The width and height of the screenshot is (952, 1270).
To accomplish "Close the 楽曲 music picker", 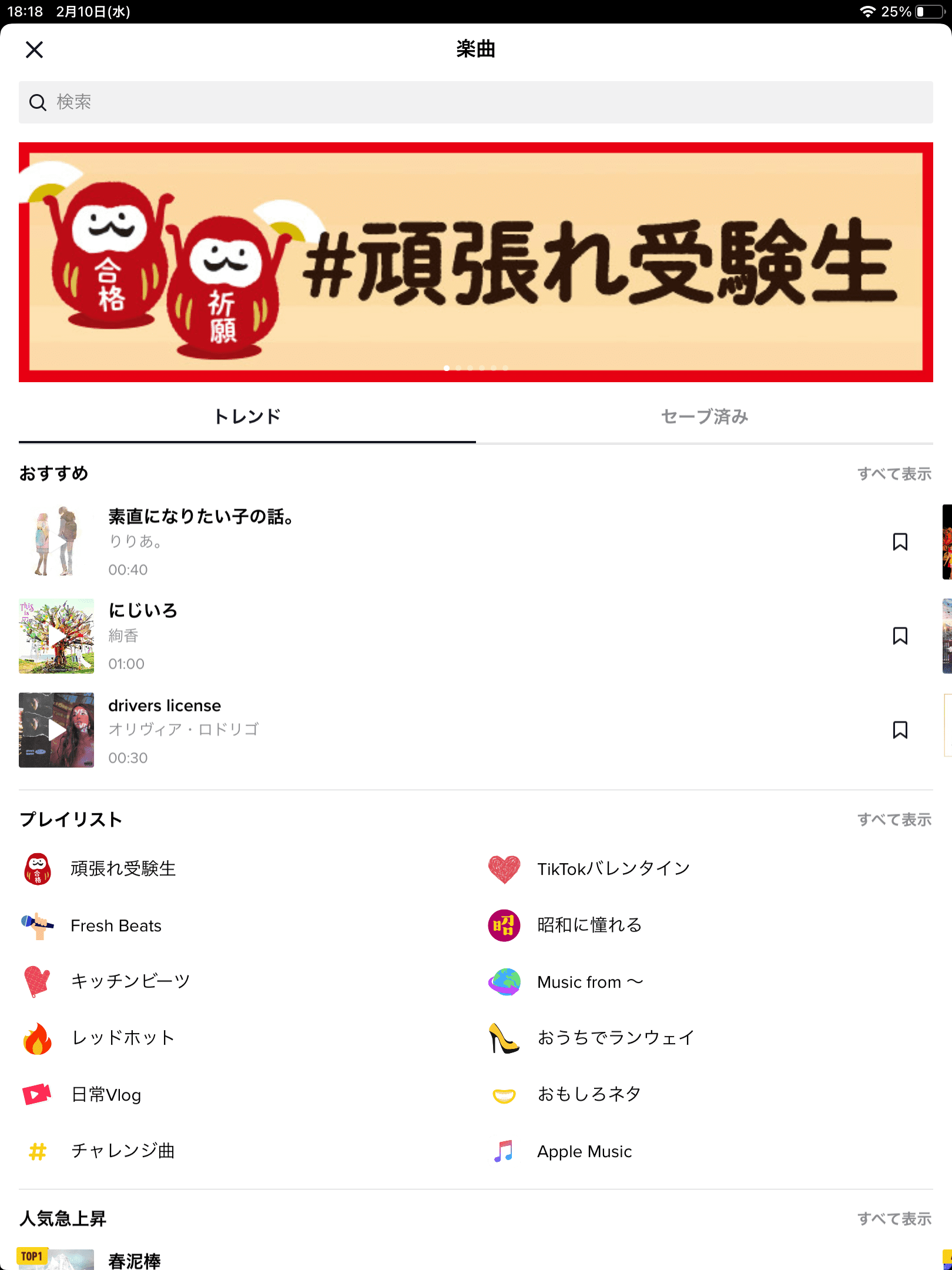I will (35, 50).
